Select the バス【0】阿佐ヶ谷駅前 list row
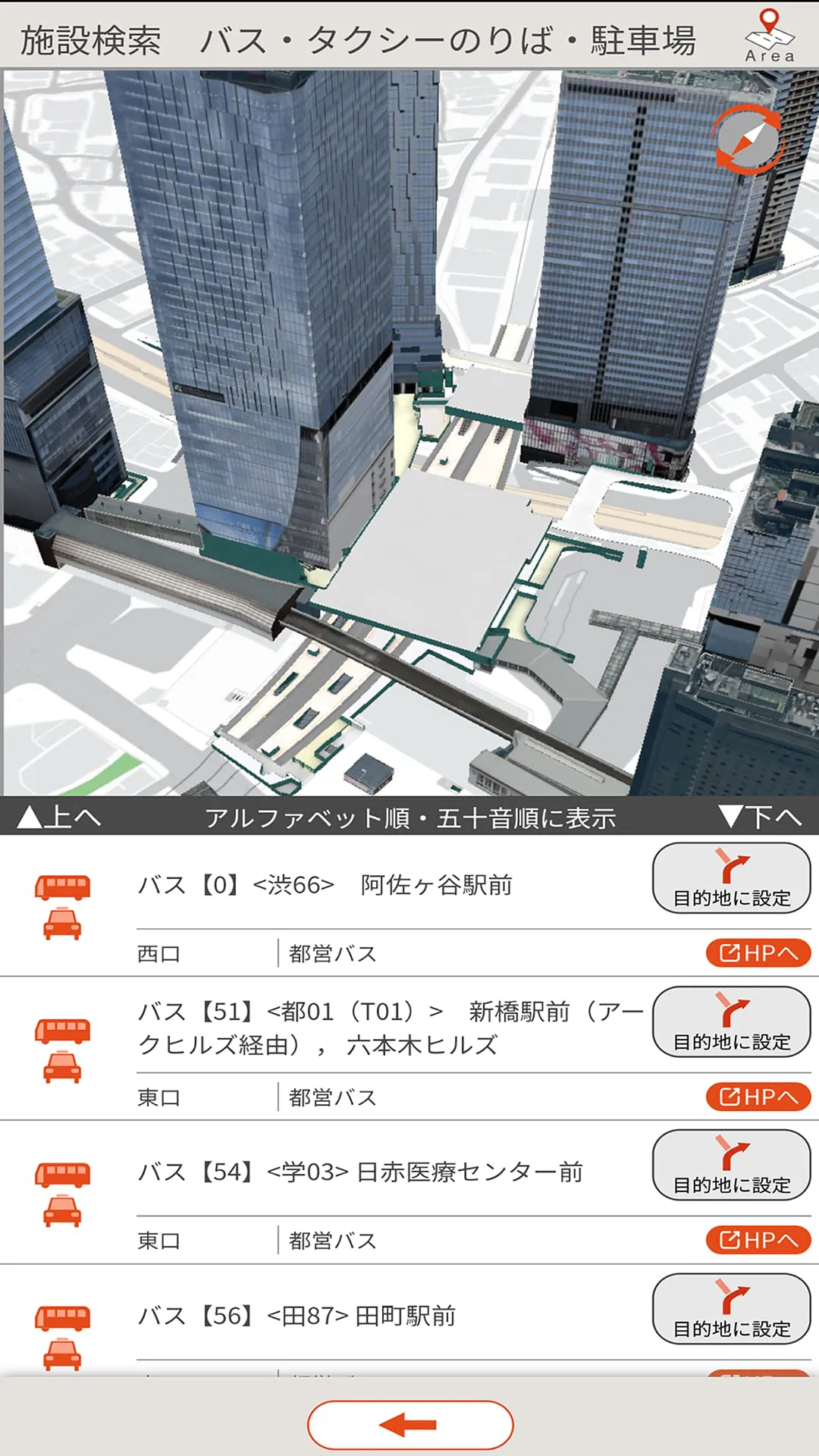 tap(325, 885)
